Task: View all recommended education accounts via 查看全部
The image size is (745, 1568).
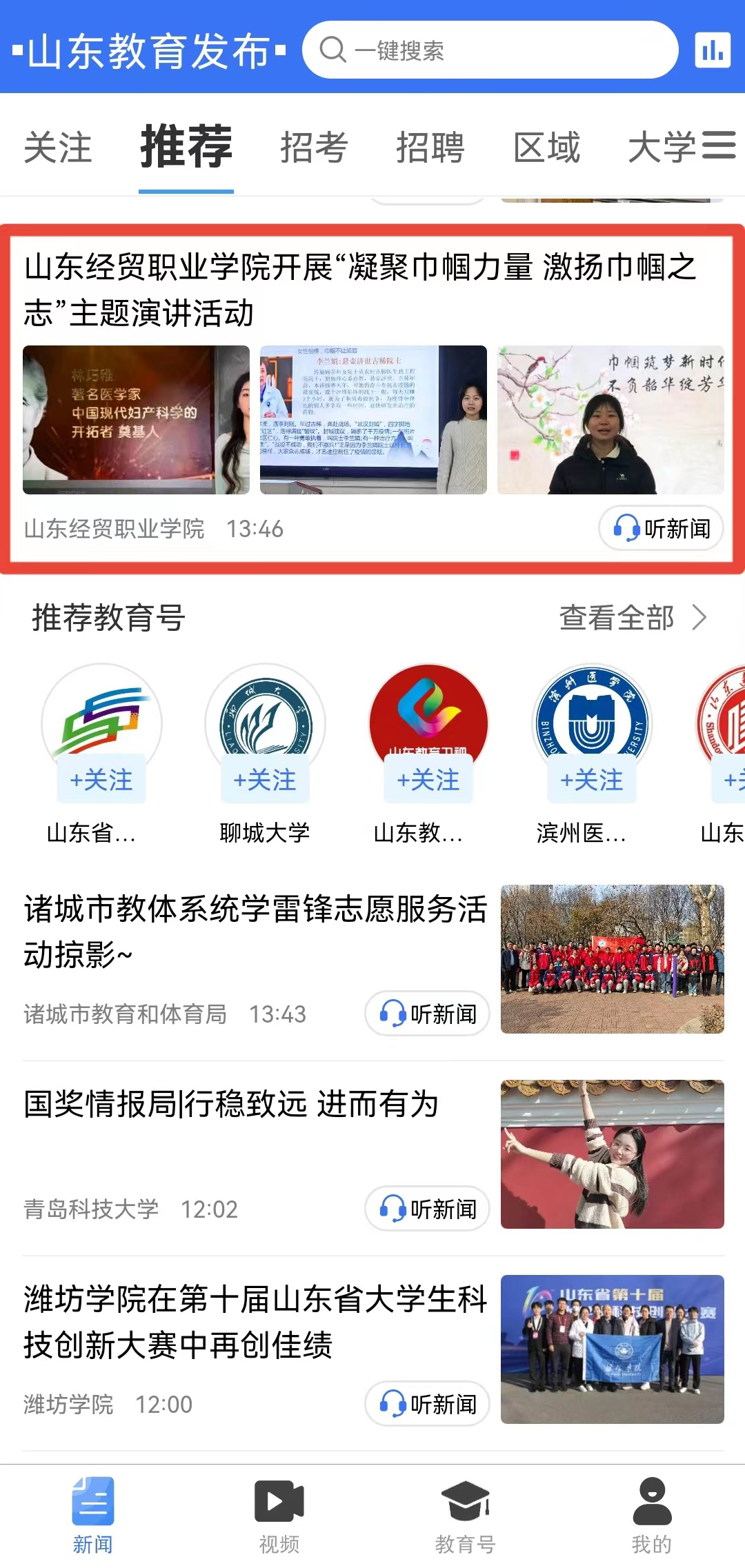Action: tap(631, 618)
